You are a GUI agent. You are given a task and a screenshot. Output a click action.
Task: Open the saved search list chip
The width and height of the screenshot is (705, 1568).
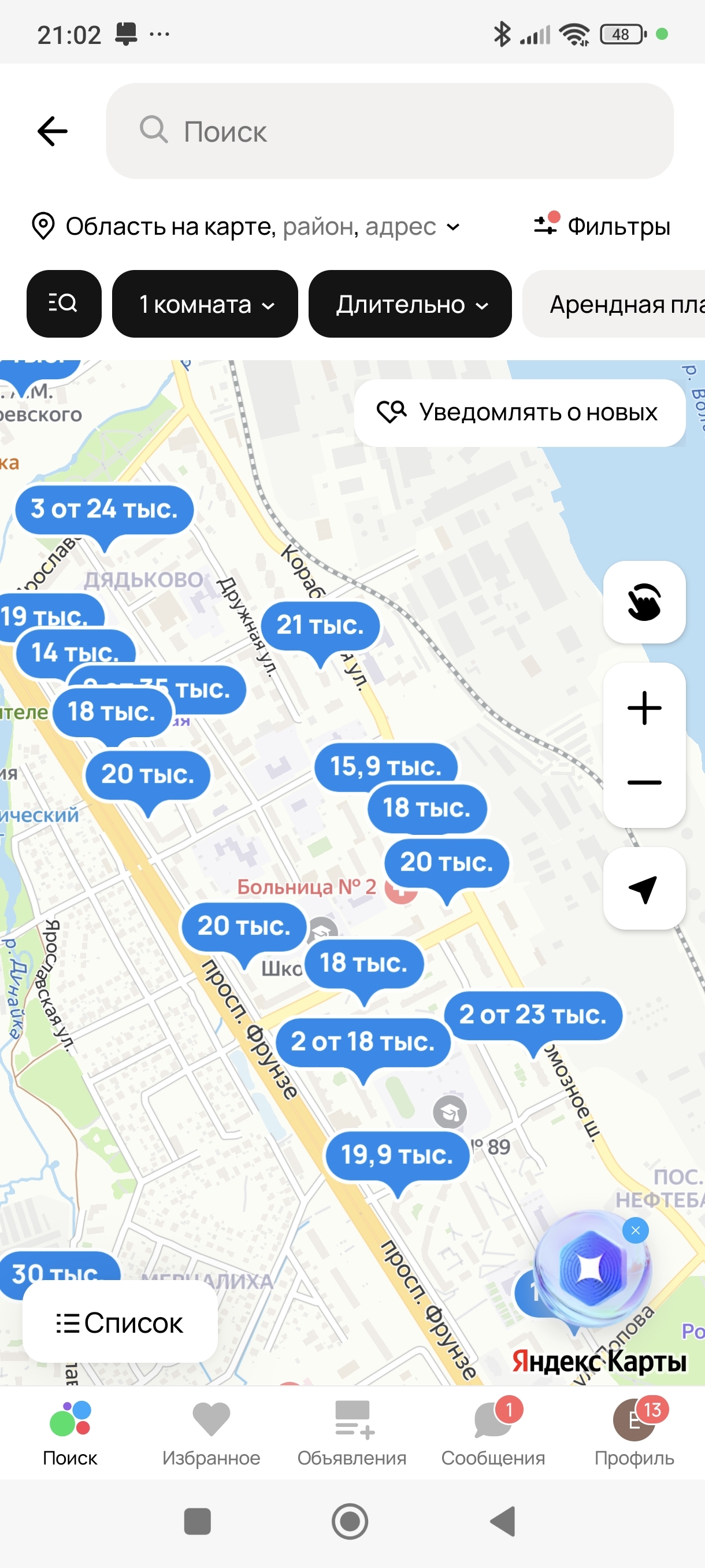64,303
